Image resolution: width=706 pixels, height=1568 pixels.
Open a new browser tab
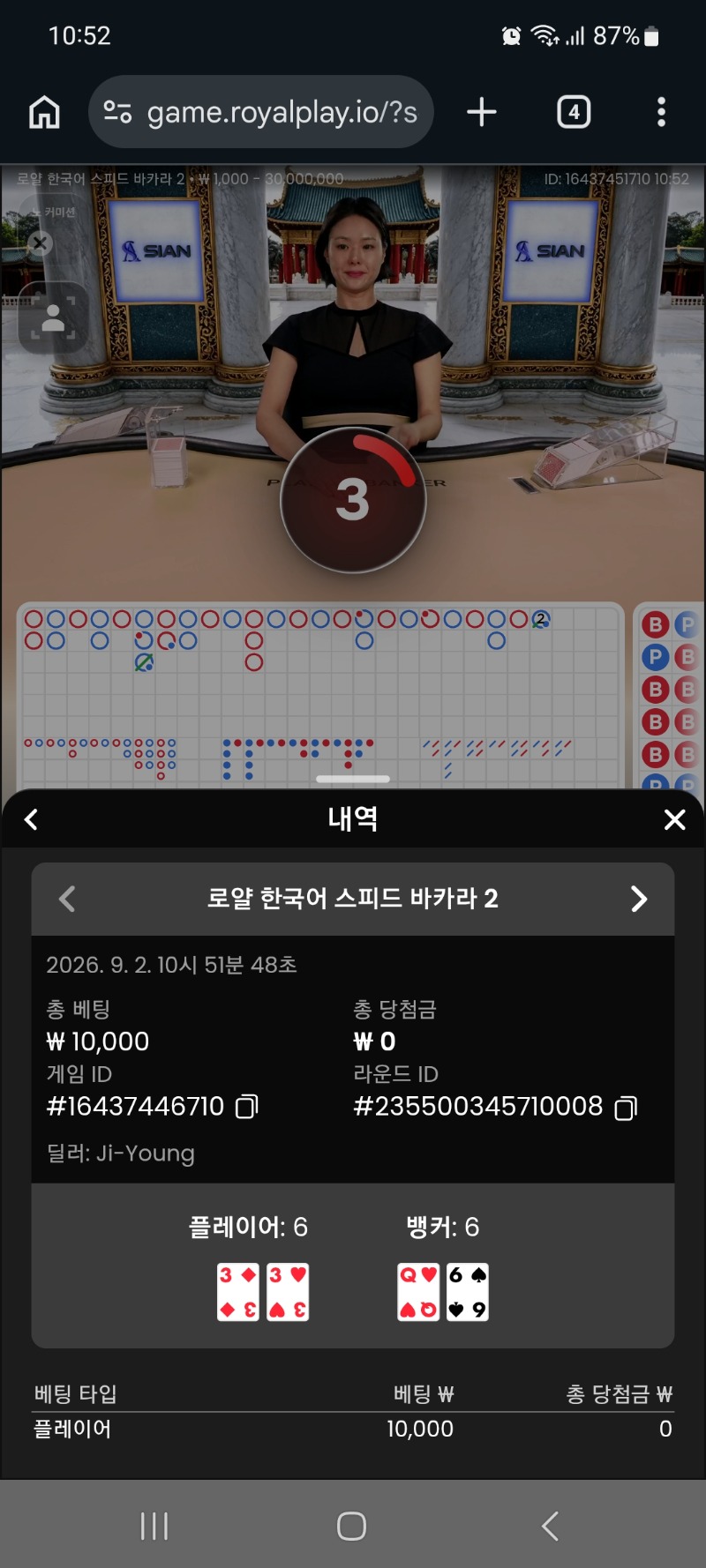[482, 112]
